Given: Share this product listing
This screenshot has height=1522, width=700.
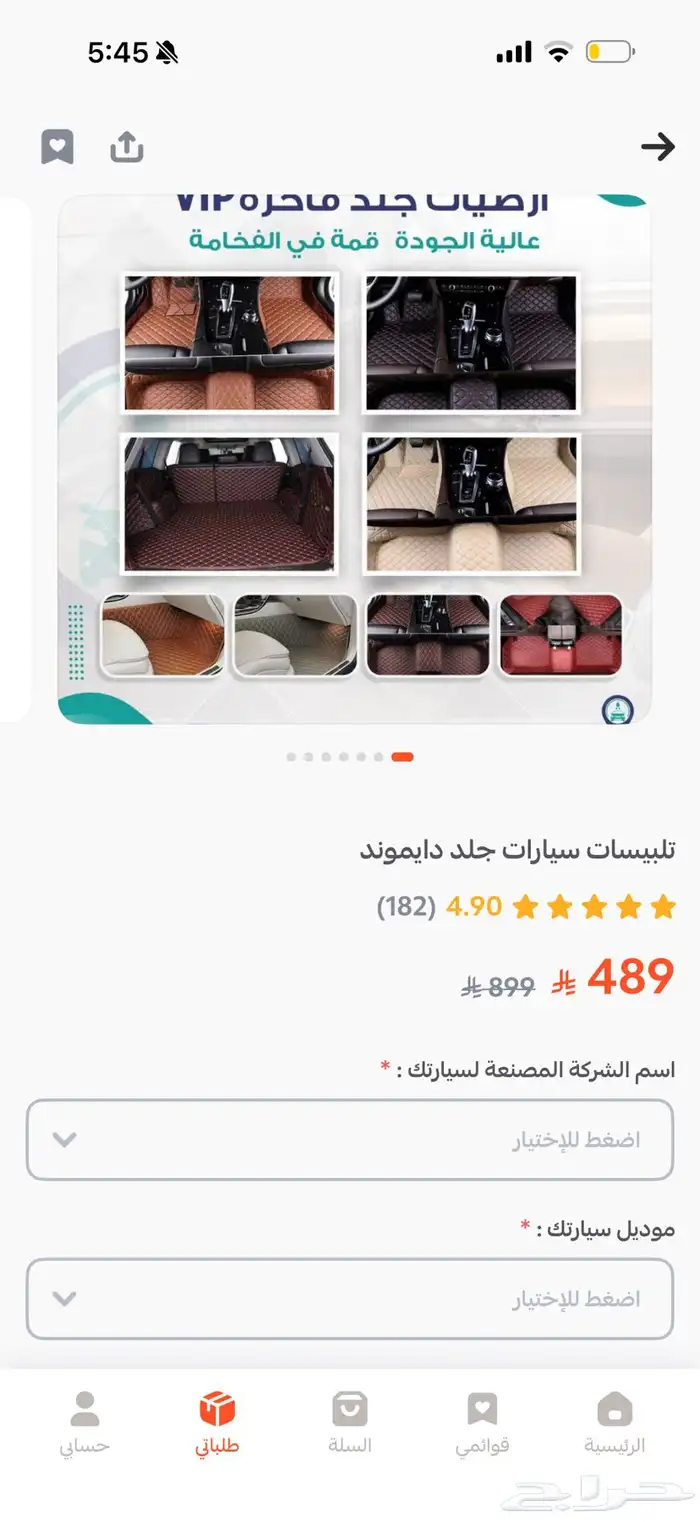Looking at the screenshot, I should [127, 147].
